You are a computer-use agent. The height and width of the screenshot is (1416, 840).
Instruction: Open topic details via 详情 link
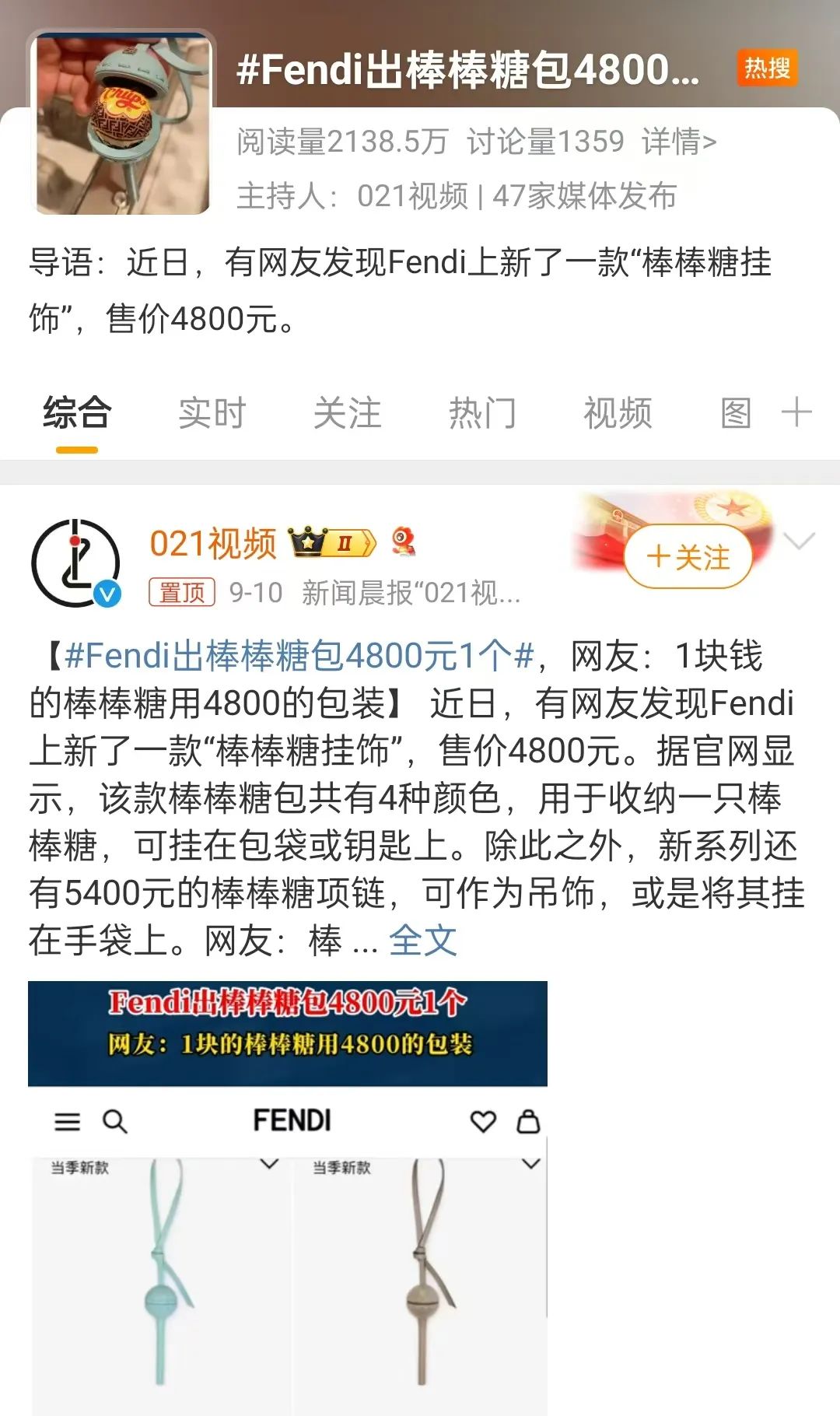pyautogui.click(x=678, y=142)
